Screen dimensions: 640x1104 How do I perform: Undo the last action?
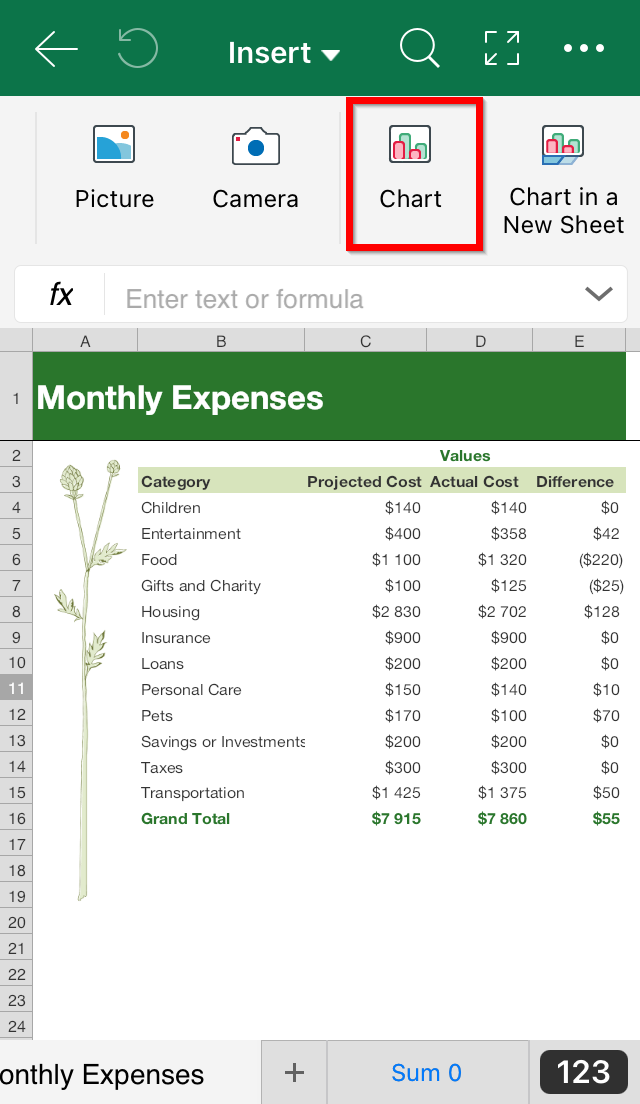point(137,48)
